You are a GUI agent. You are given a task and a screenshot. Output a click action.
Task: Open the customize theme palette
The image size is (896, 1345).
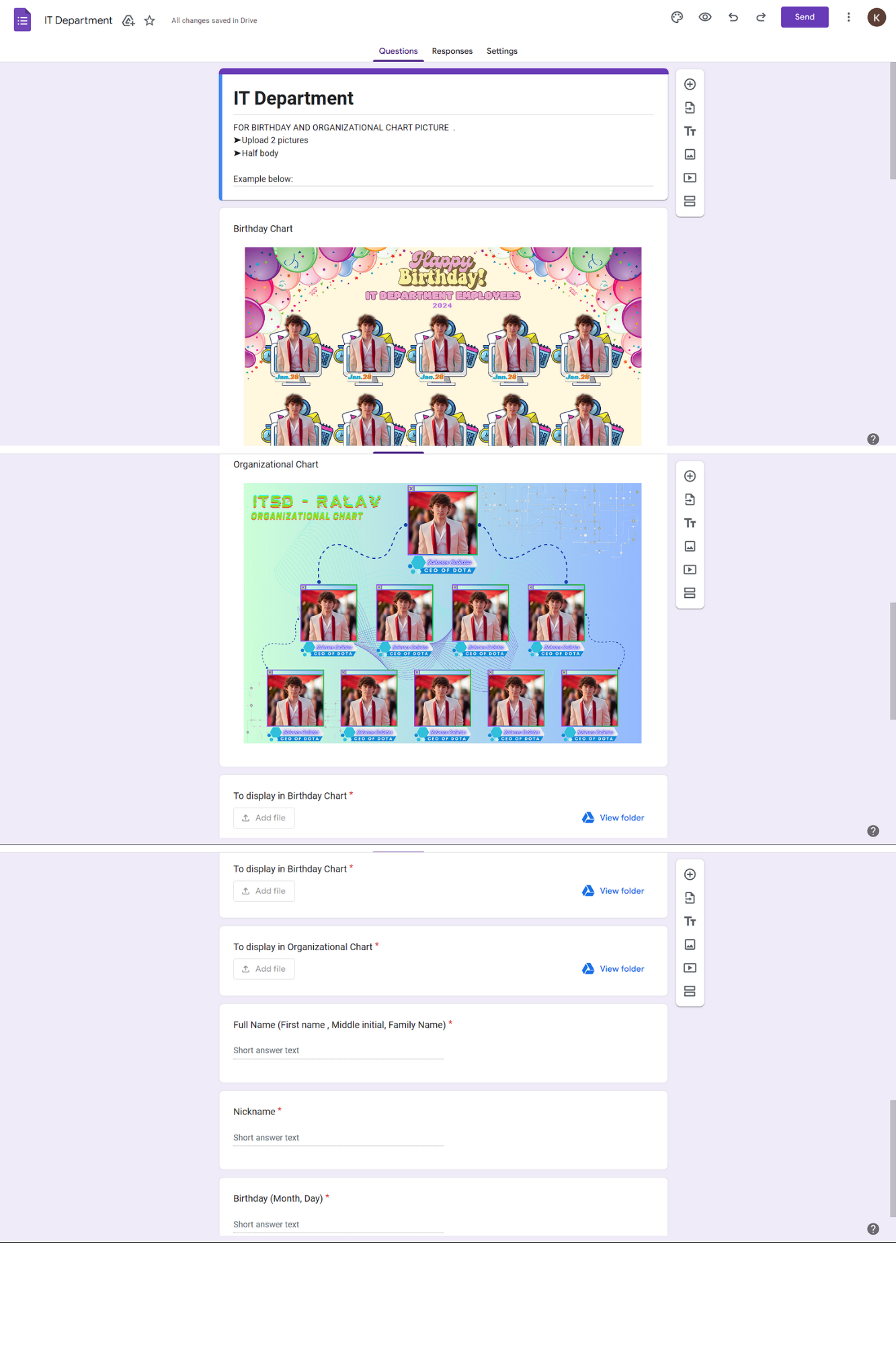677,17
